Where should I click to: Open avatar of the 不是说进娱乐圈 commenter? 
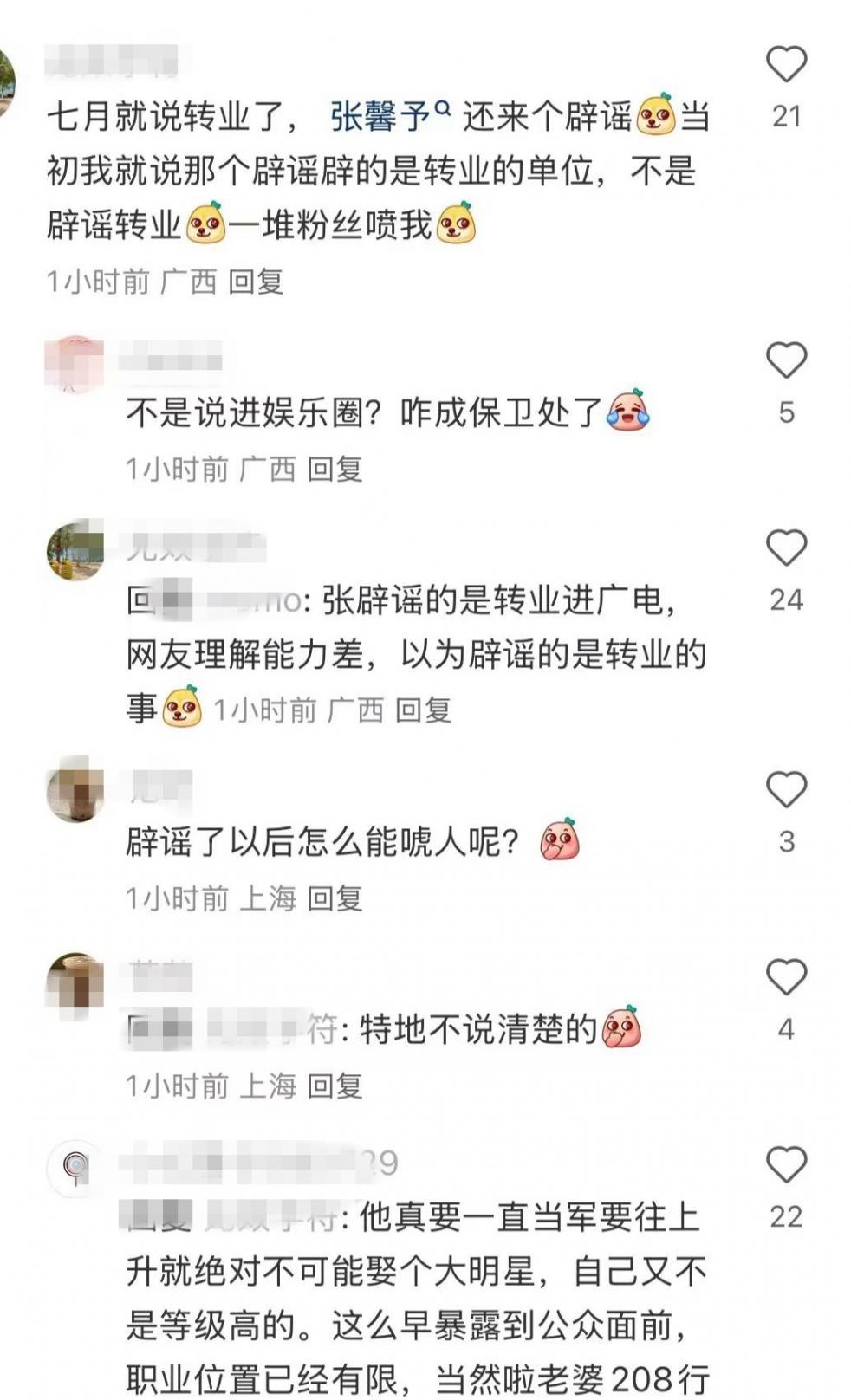(x=75, y=363)
